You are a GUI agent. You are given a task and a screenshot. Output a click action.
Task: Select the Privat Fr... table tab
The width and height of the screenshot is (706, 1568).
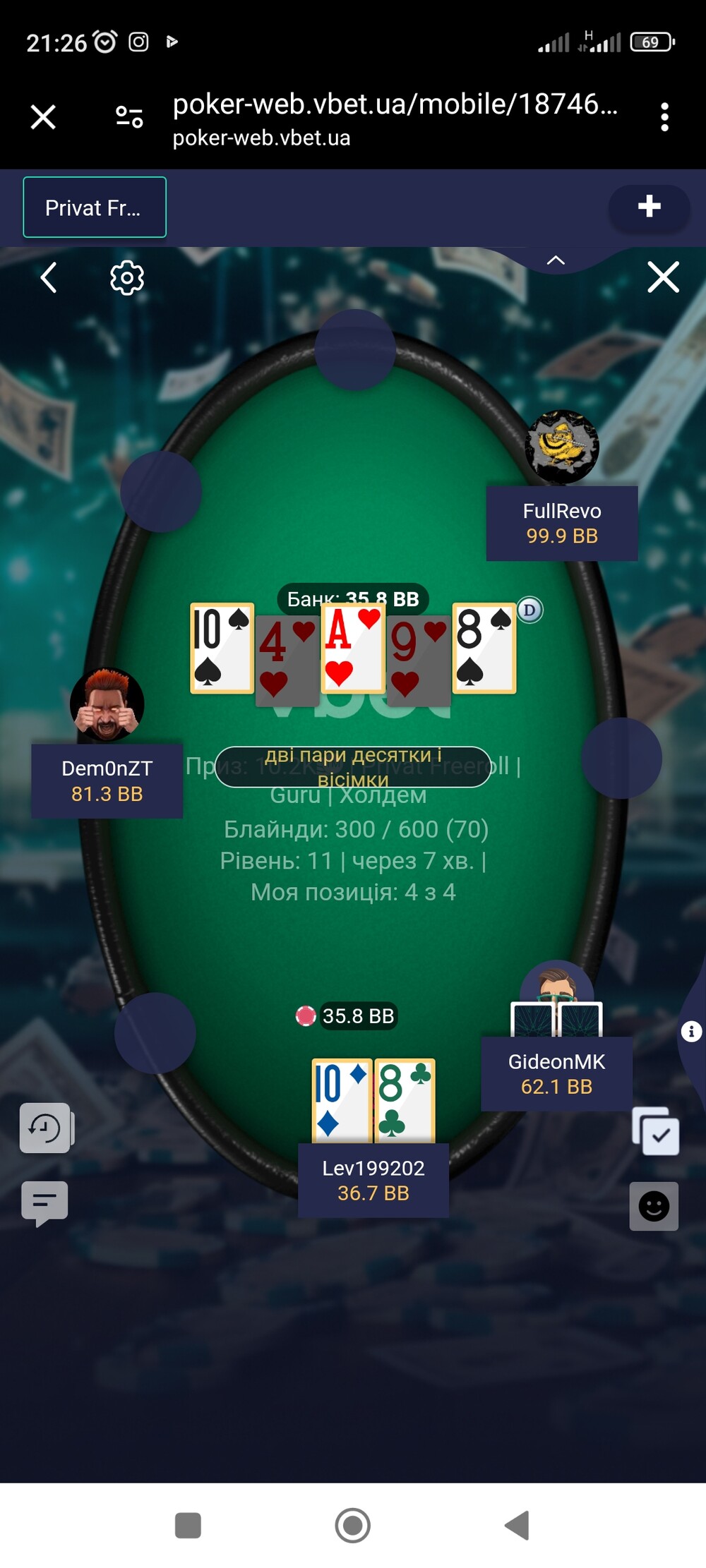point(95,207)
